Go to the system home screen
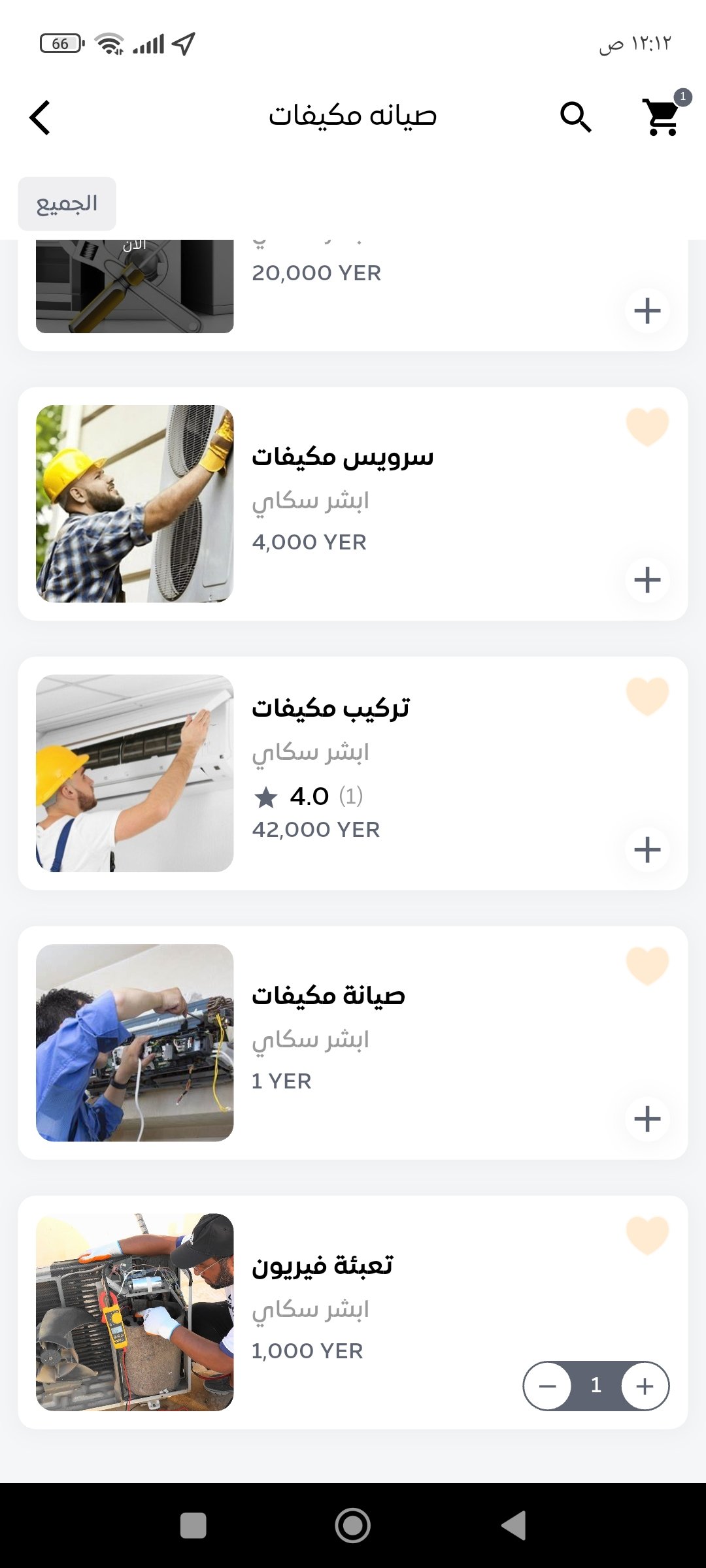Viewport: 706px width, 1568px height. [x=353, y=1526]
